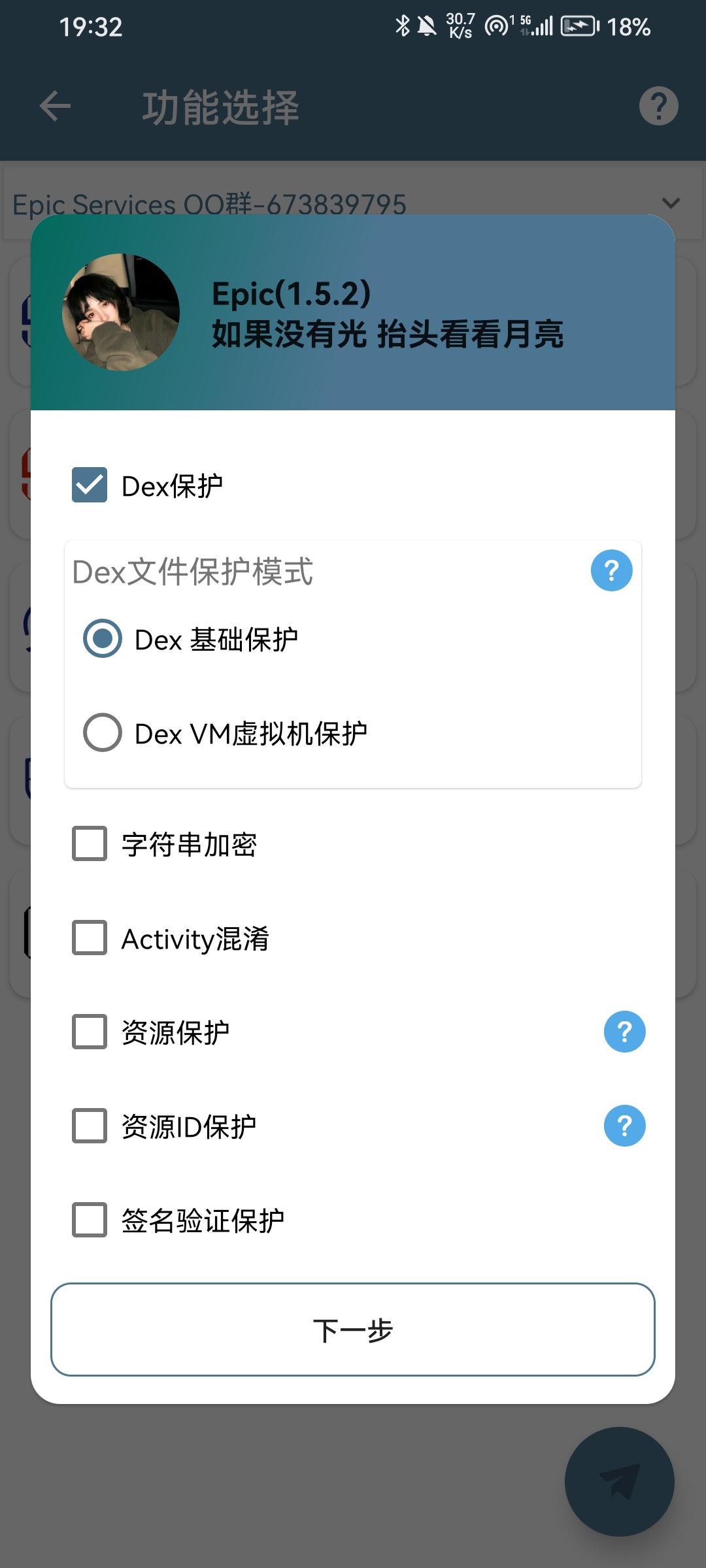Select Dex 基础保护 mode

pyautogui.click(x=103, y=638)
